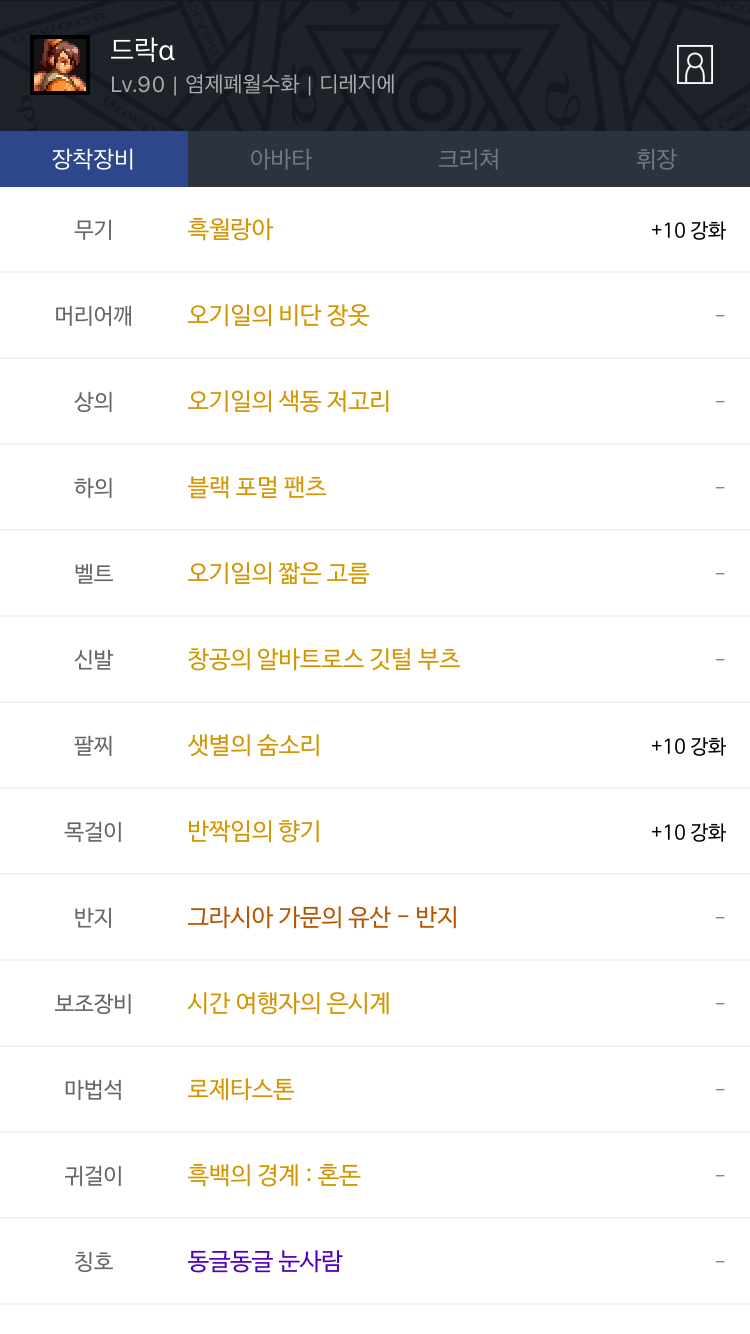The image size is (750, 1334).
Task: Select the 장착장비 tab
Action: click(x=94, y=159)
